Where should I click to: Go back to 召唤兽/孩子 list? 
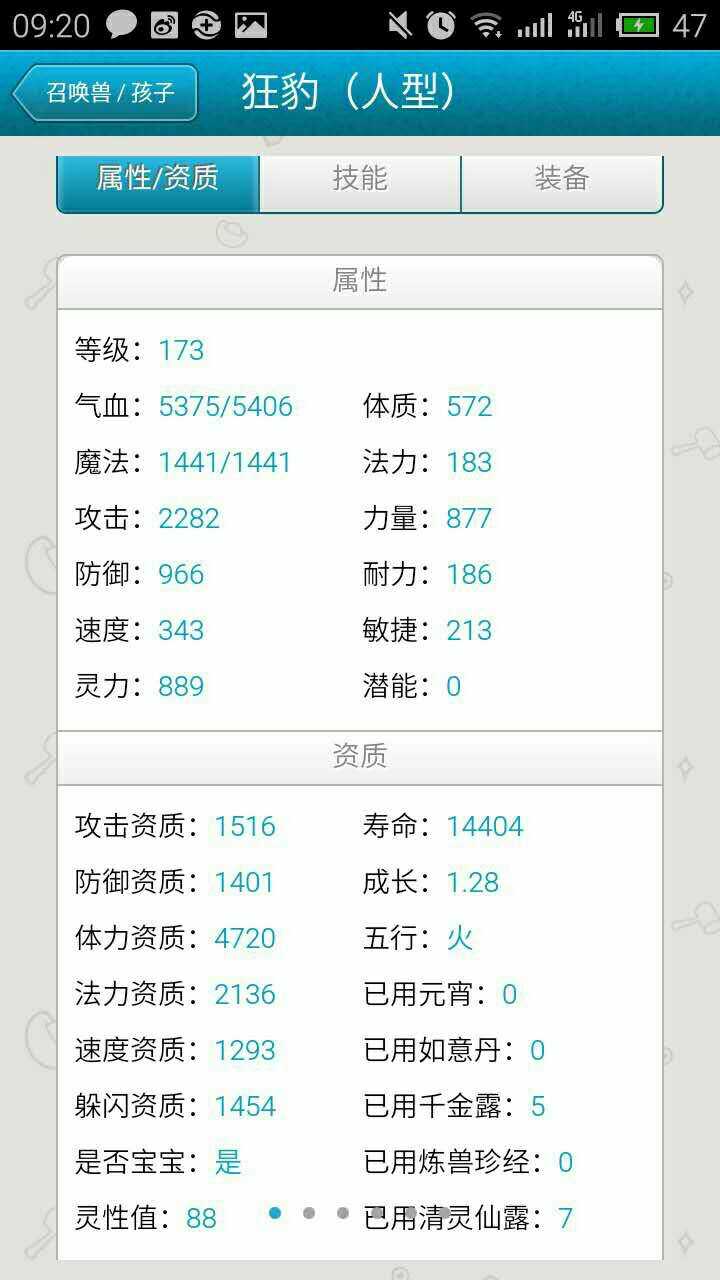tap(106, 93)
